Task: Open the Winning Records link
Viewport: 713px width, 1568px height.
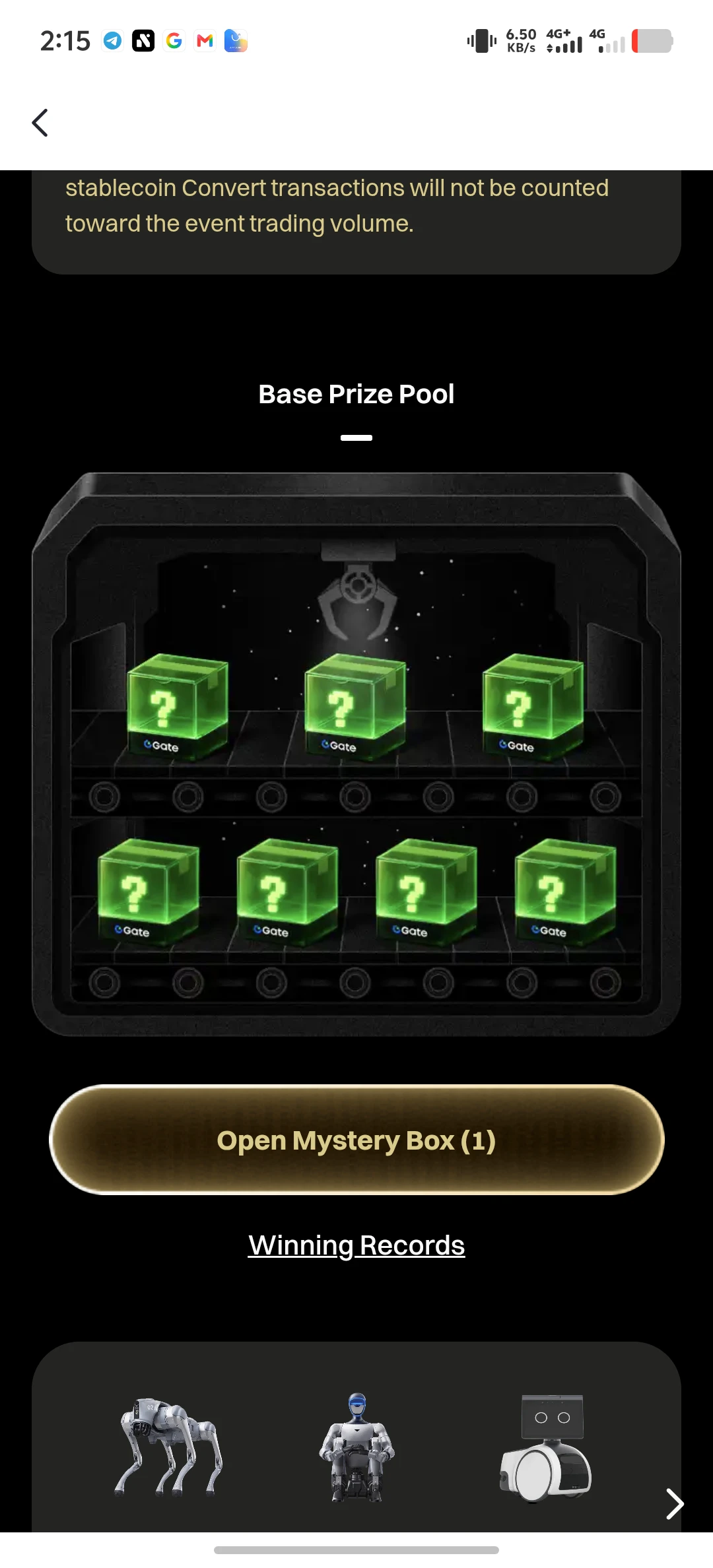Action: pyautogui.click(x=356, y=1245)
